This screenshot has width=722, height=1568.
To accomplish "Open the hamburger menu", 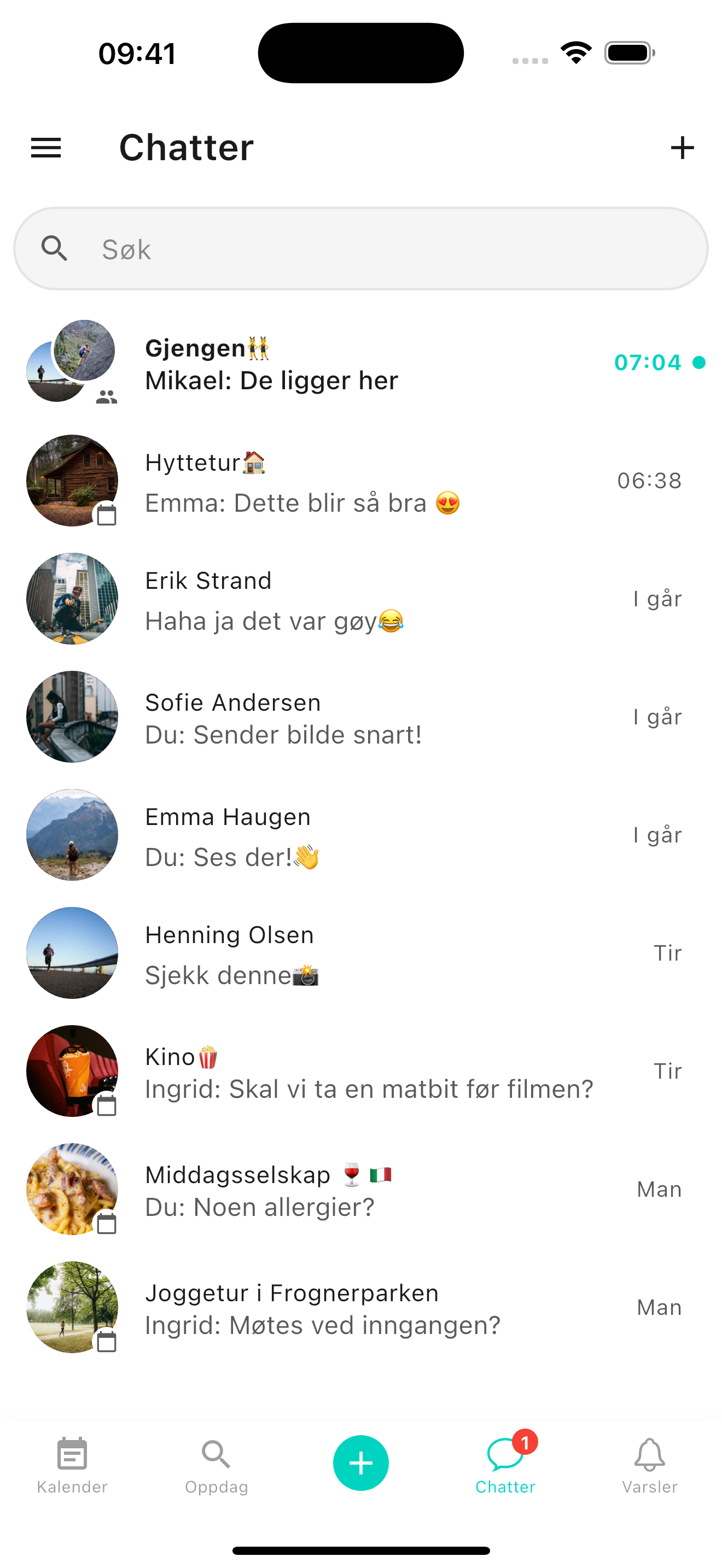I will tap(45, 147).
